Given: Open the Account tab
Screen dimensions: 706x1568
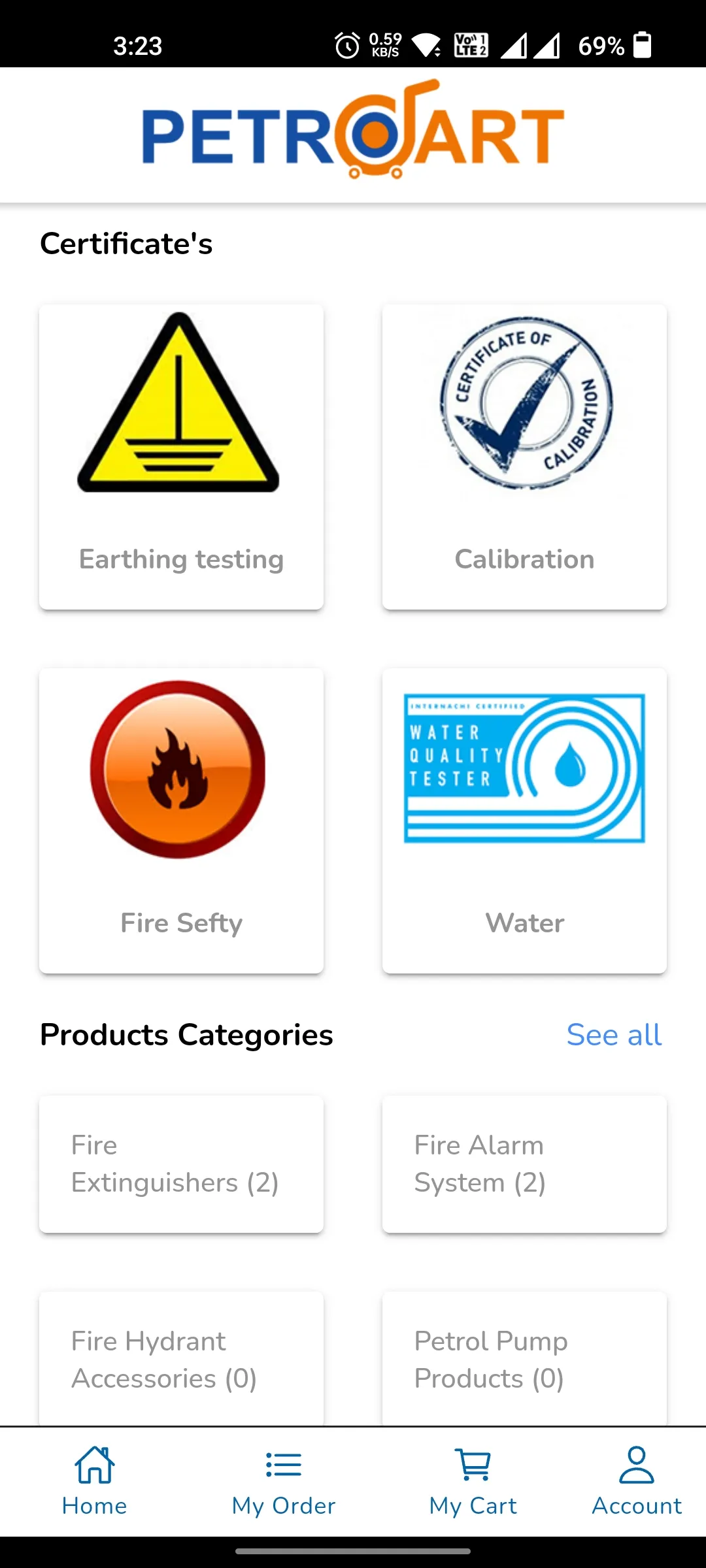Looking at the screenshot, I should (x=637, y=1481).
